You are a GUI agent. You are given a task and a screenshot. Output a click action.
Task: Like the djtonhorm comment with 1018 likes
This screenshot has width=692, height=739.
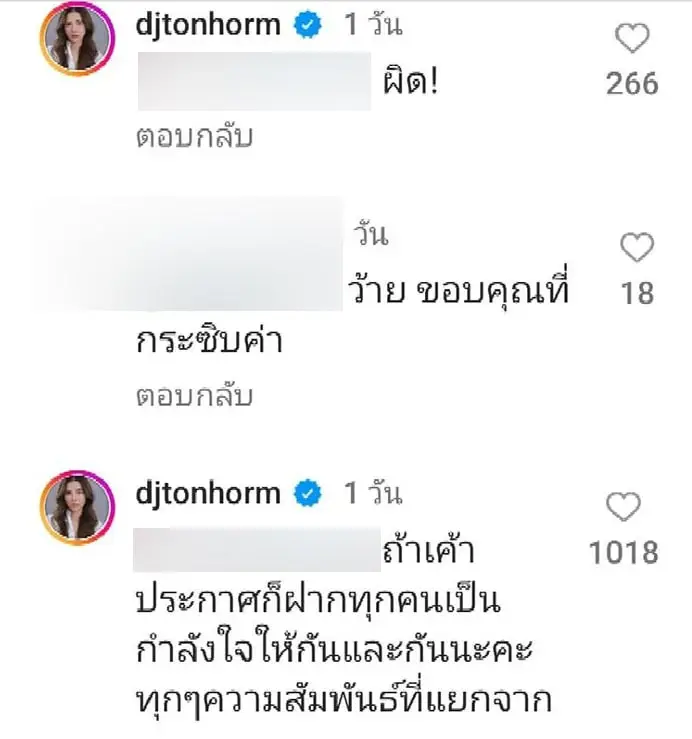pyautogui.click(x=624, y=508)
